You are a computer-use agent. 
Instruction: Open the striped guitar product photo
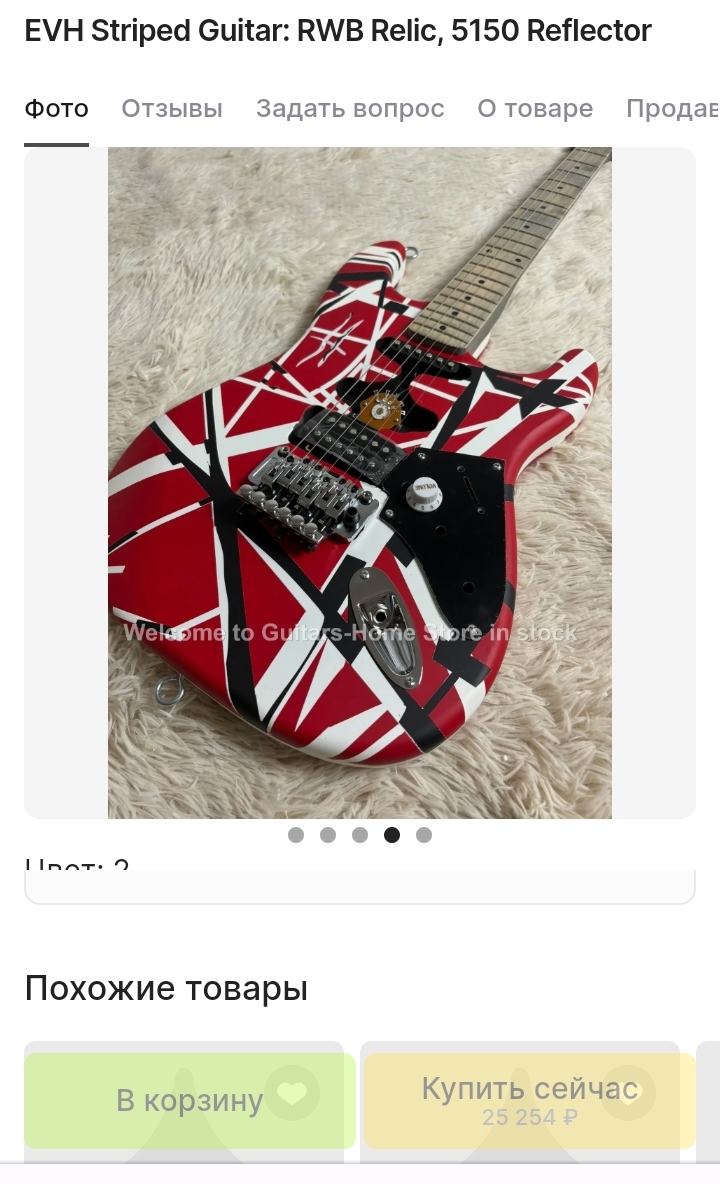(x=360, y=483)
